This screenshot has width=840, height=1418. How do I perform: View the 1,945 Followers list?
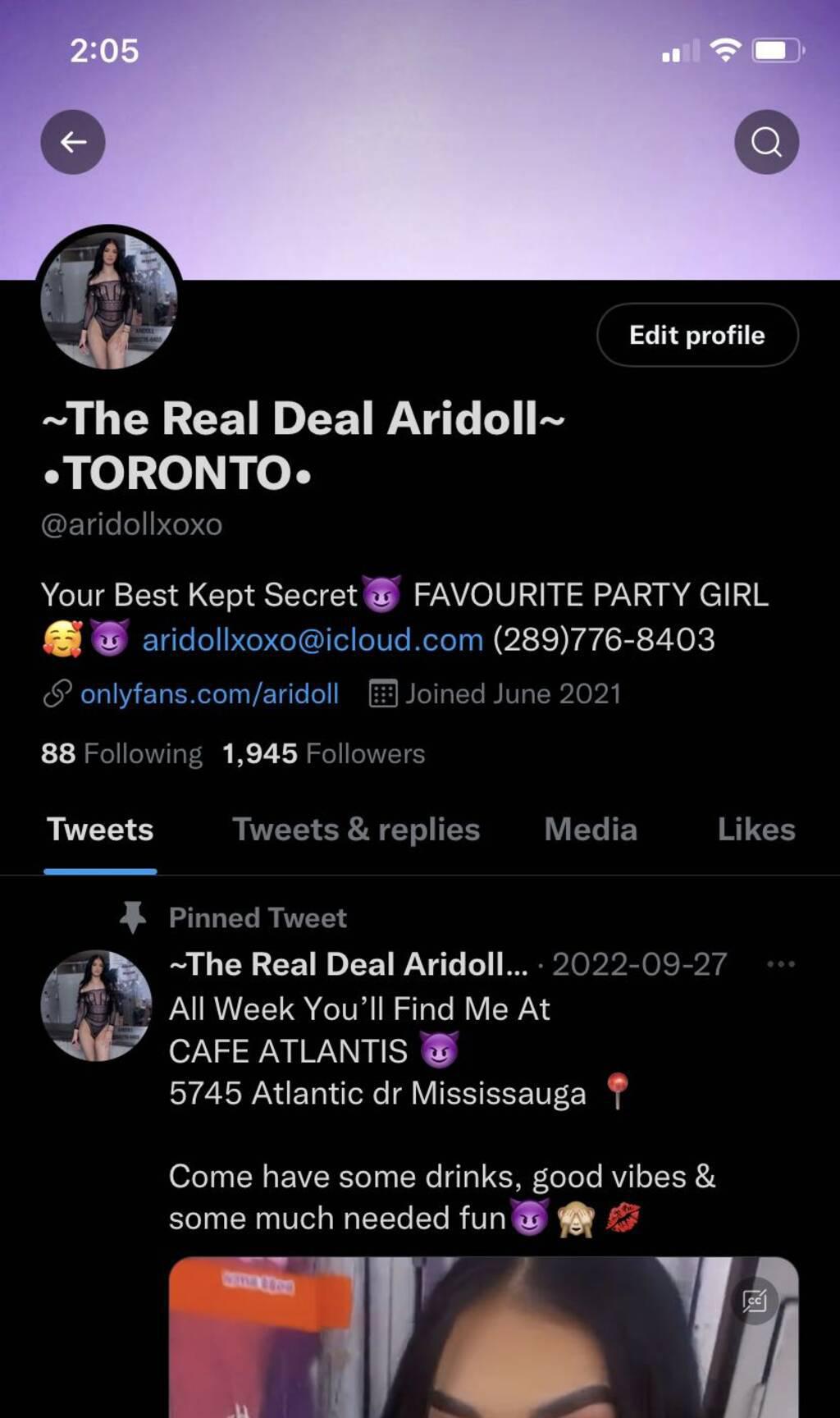(x=323, y=753)
